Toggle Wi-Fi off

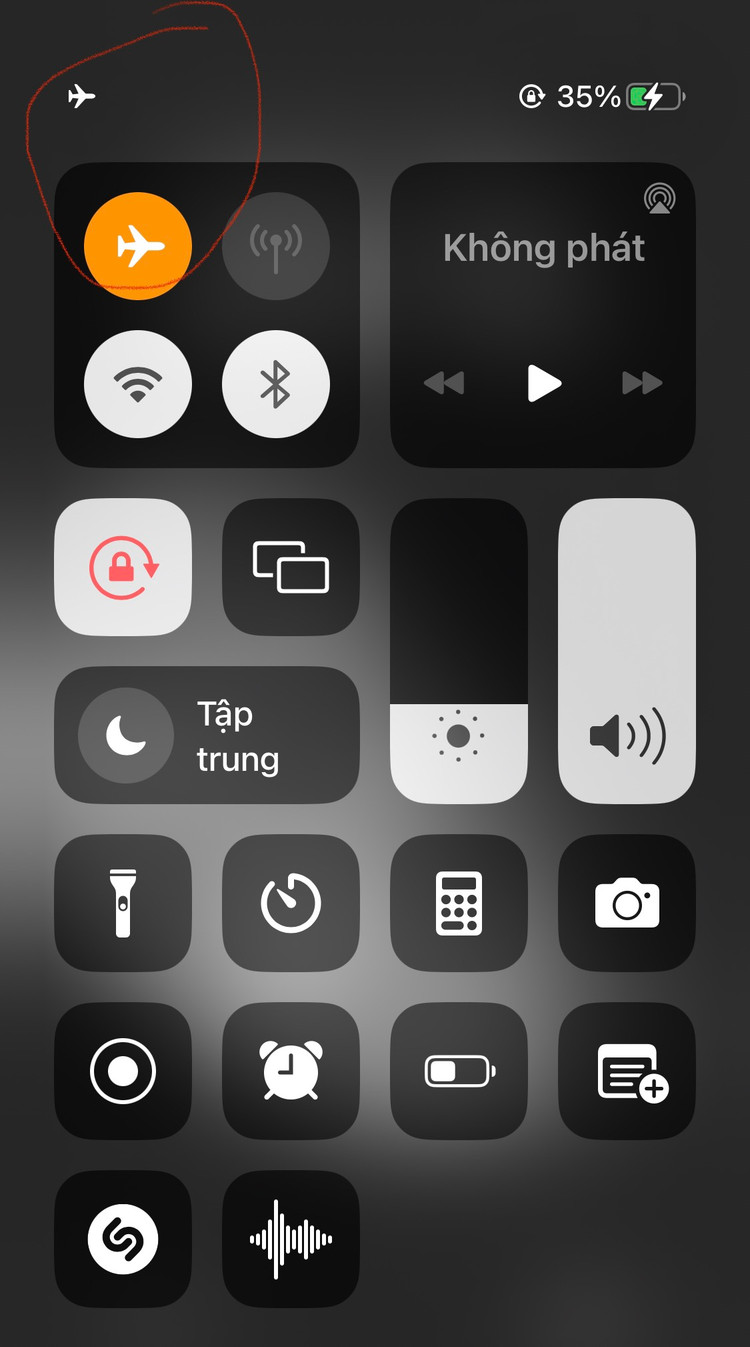(x=138, y=384)
